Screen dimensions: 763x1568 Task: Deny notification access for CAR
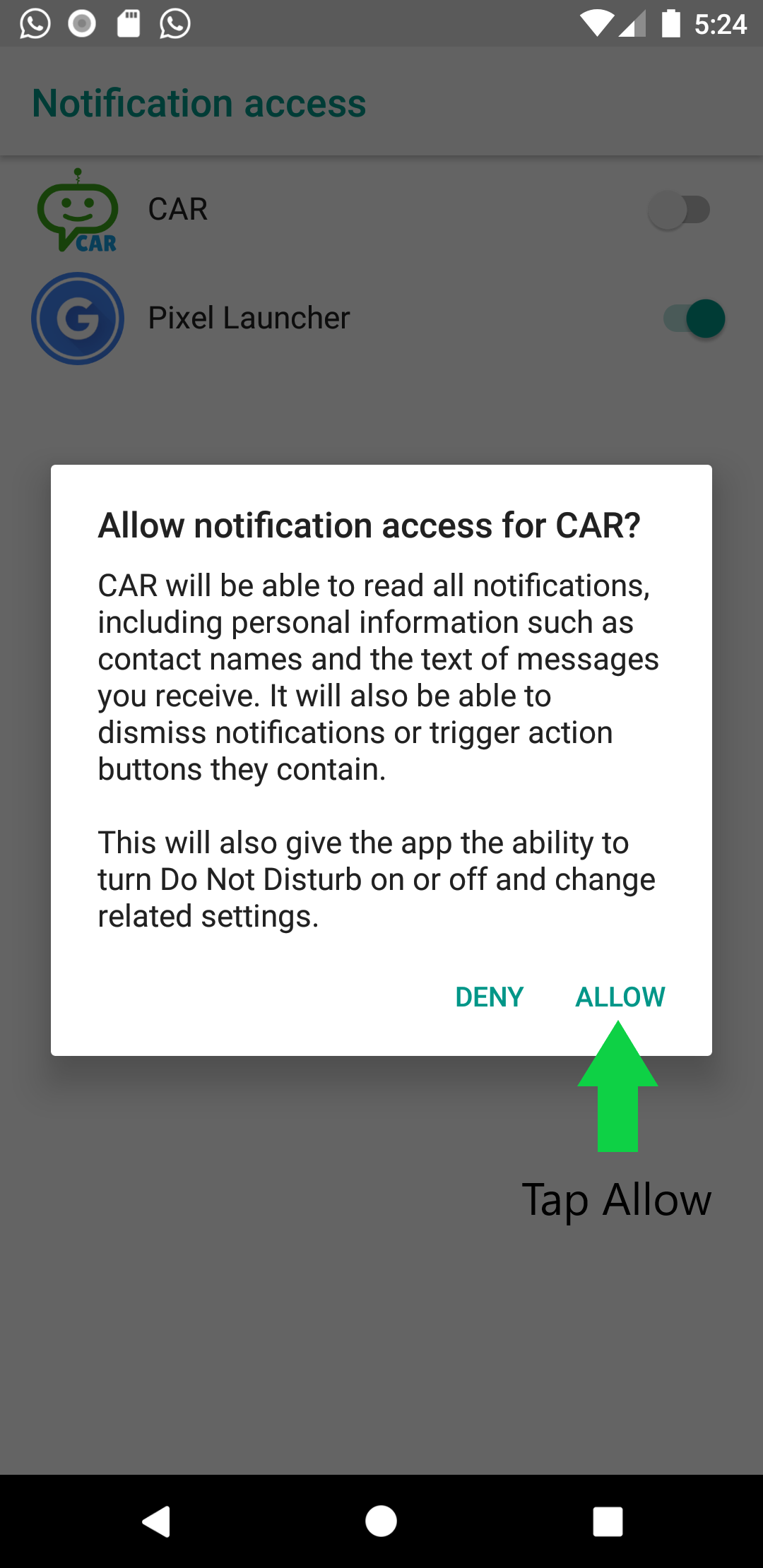click(x=489, y=997)
